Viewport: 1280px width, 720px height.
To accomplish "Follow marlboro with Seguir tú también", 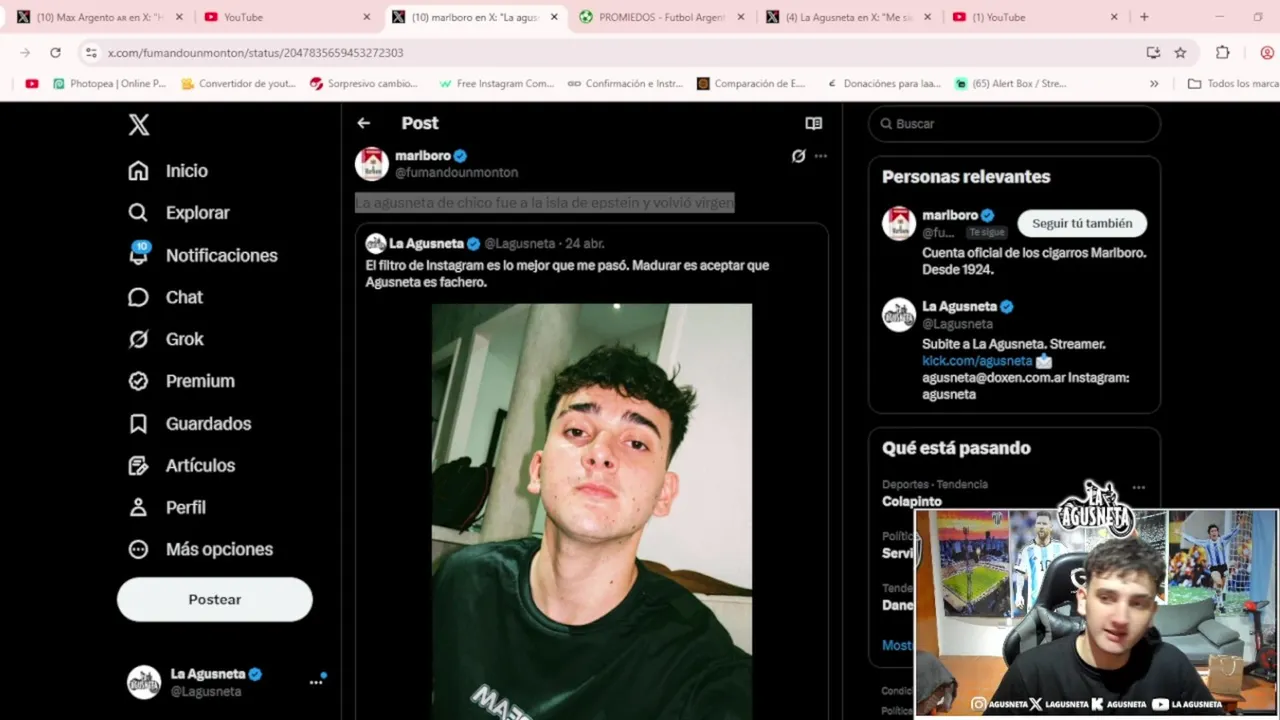I will [1082, 223].
